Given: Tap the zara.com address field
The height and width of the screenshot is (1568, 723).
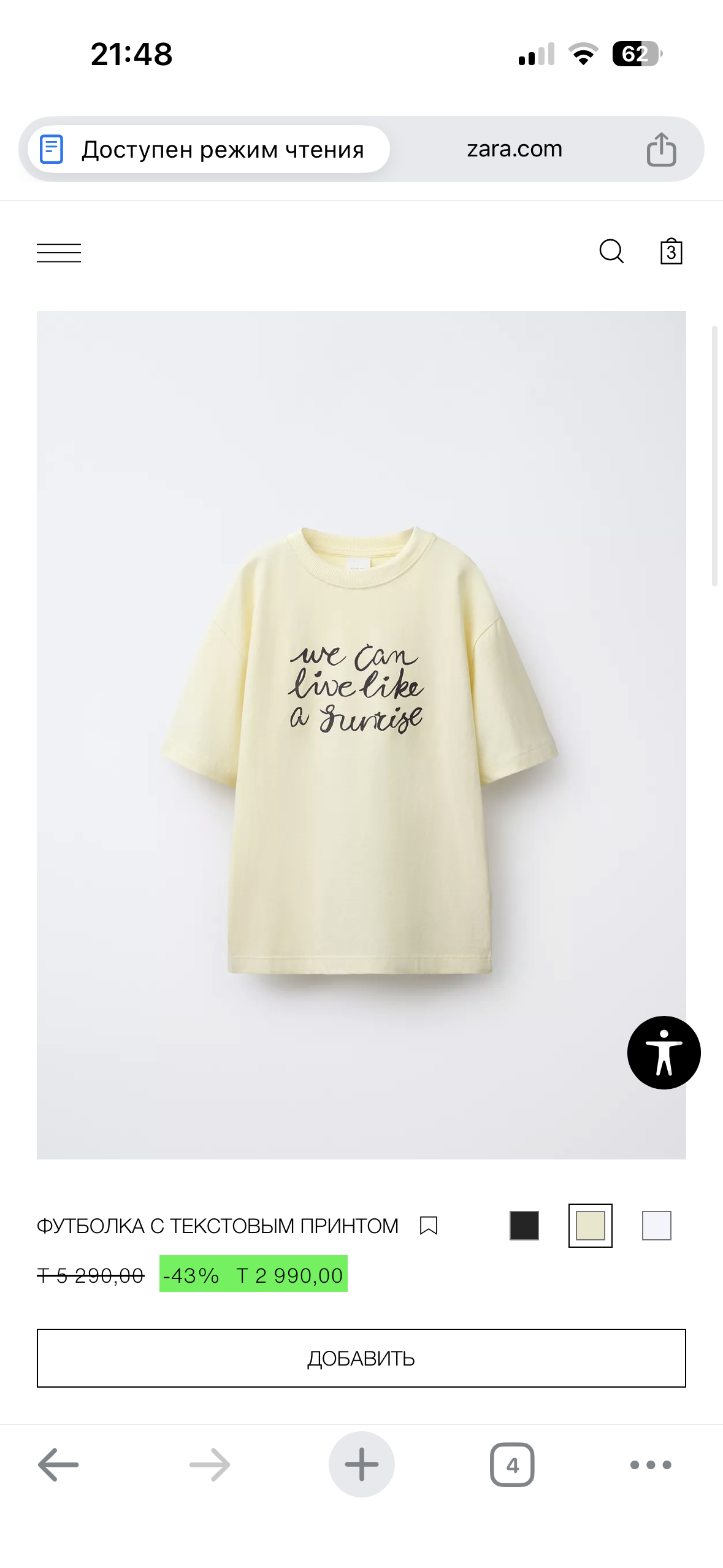Looking at the screenshot, I should (x=514, y=149).
